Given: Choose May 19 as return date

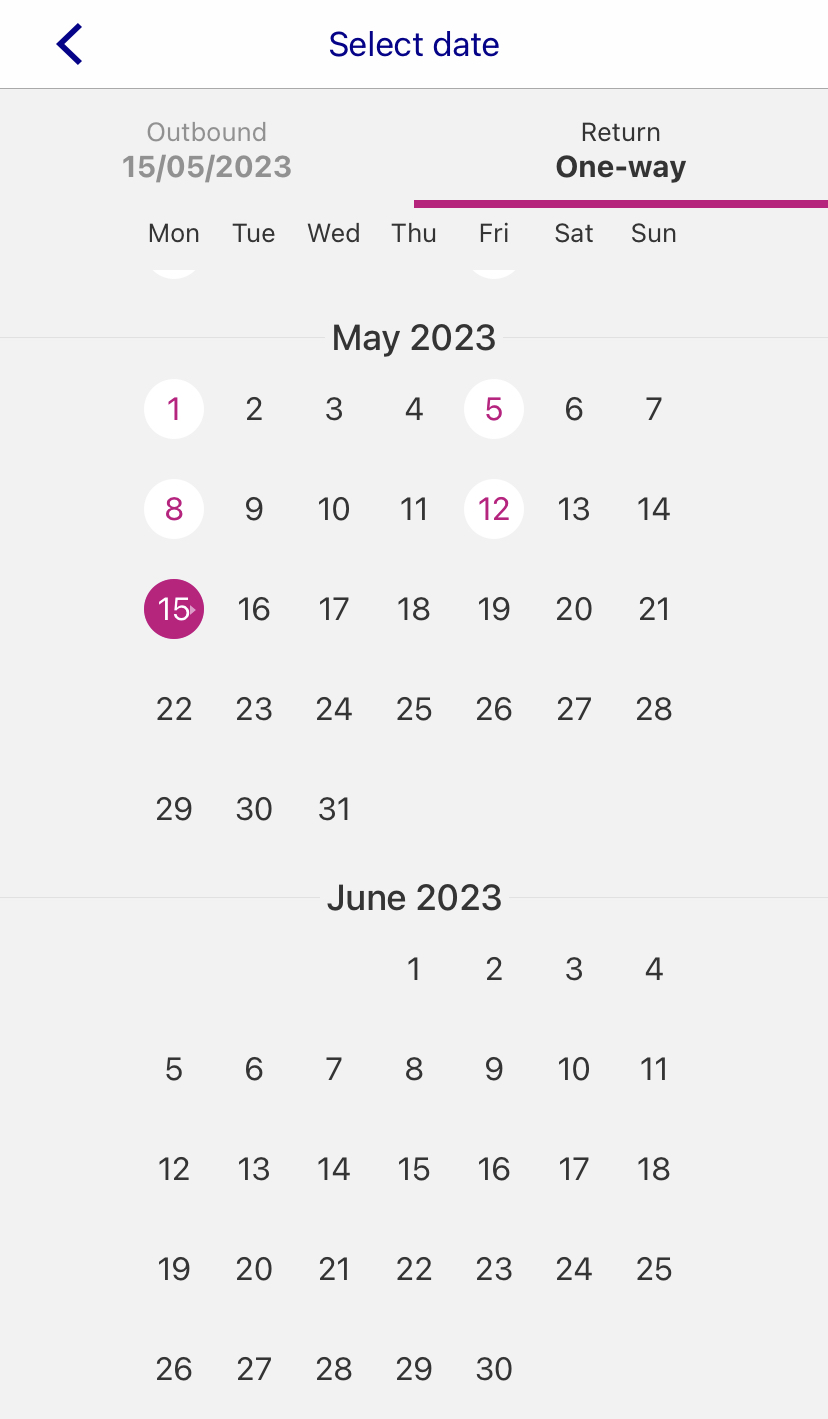Looking at the screenshot, I should click(494, 609).
